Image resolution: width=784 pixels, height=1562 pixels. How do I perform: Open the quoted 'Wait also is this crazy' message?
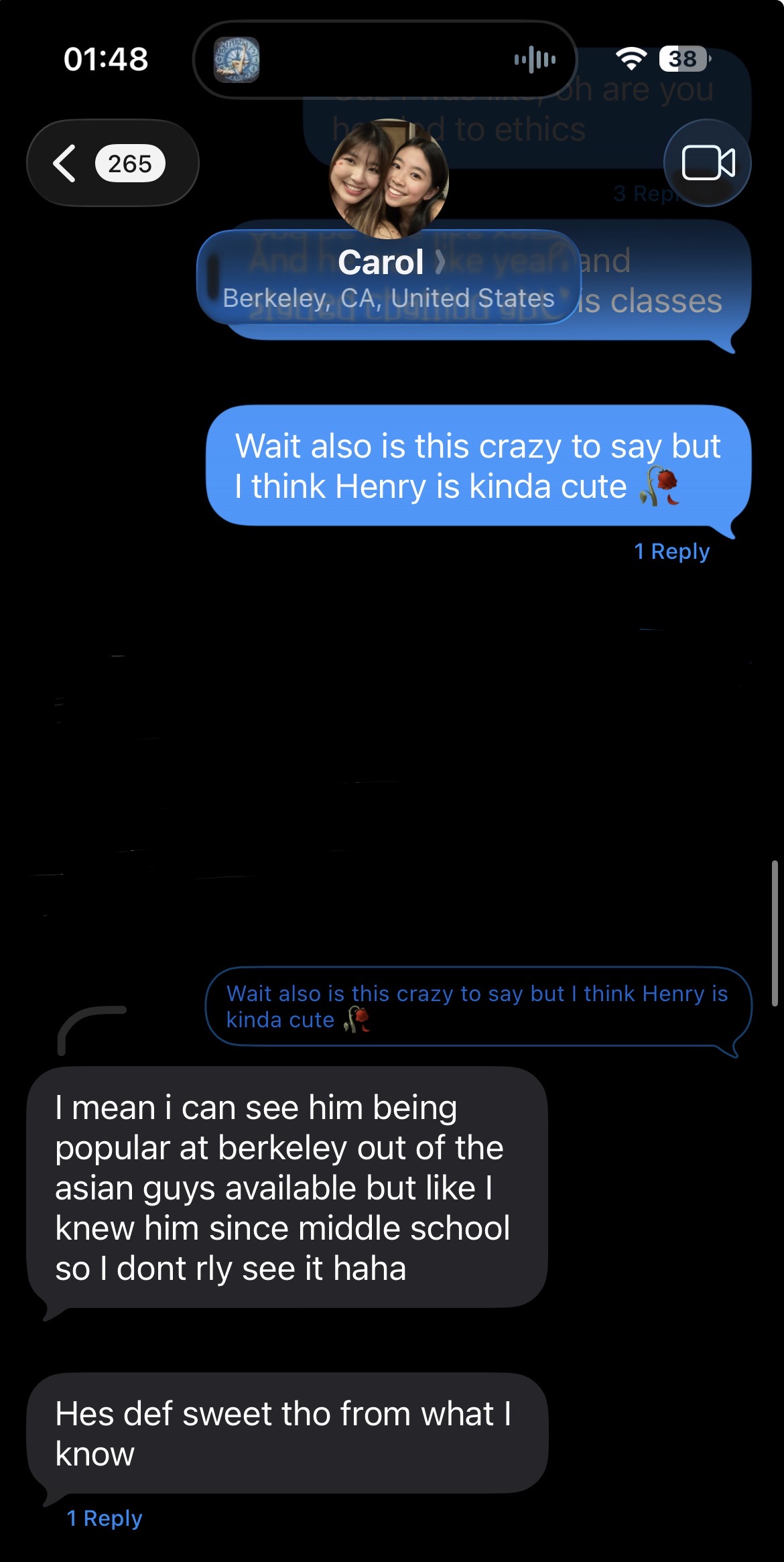pyautogui.click(x=477, y=1006)
